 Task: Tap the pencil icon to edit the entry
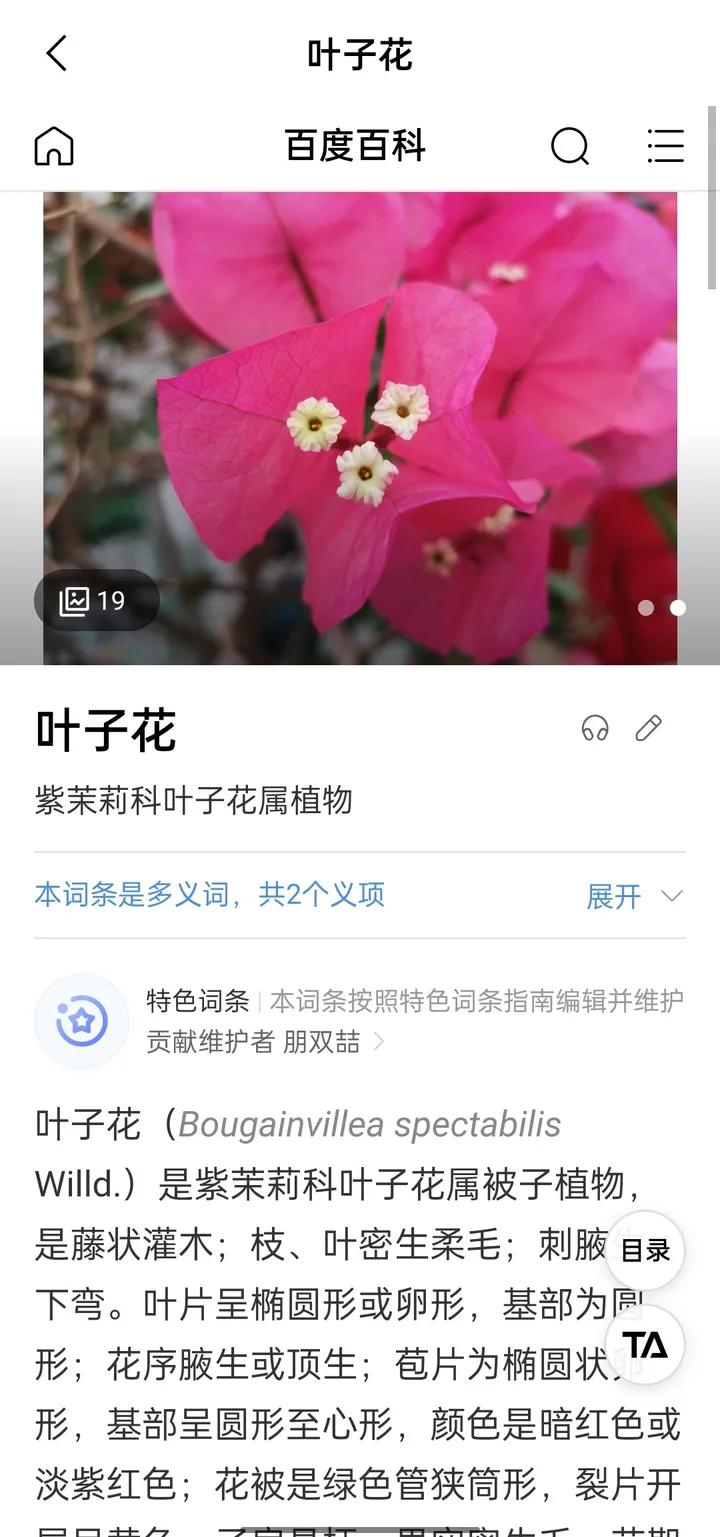click(x=648, y=729)
